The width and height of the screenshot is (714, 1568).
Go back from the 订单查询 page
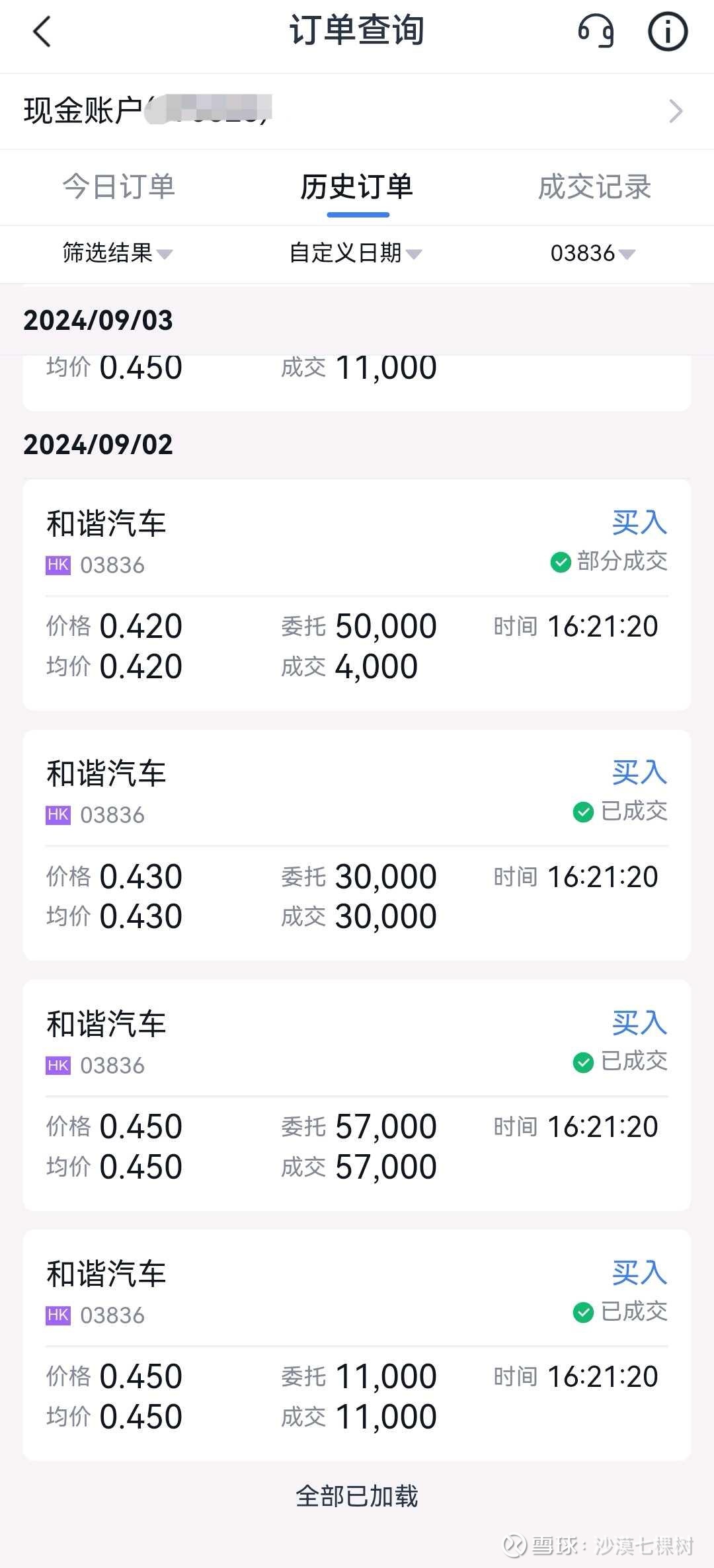click(x=42, y=32)
